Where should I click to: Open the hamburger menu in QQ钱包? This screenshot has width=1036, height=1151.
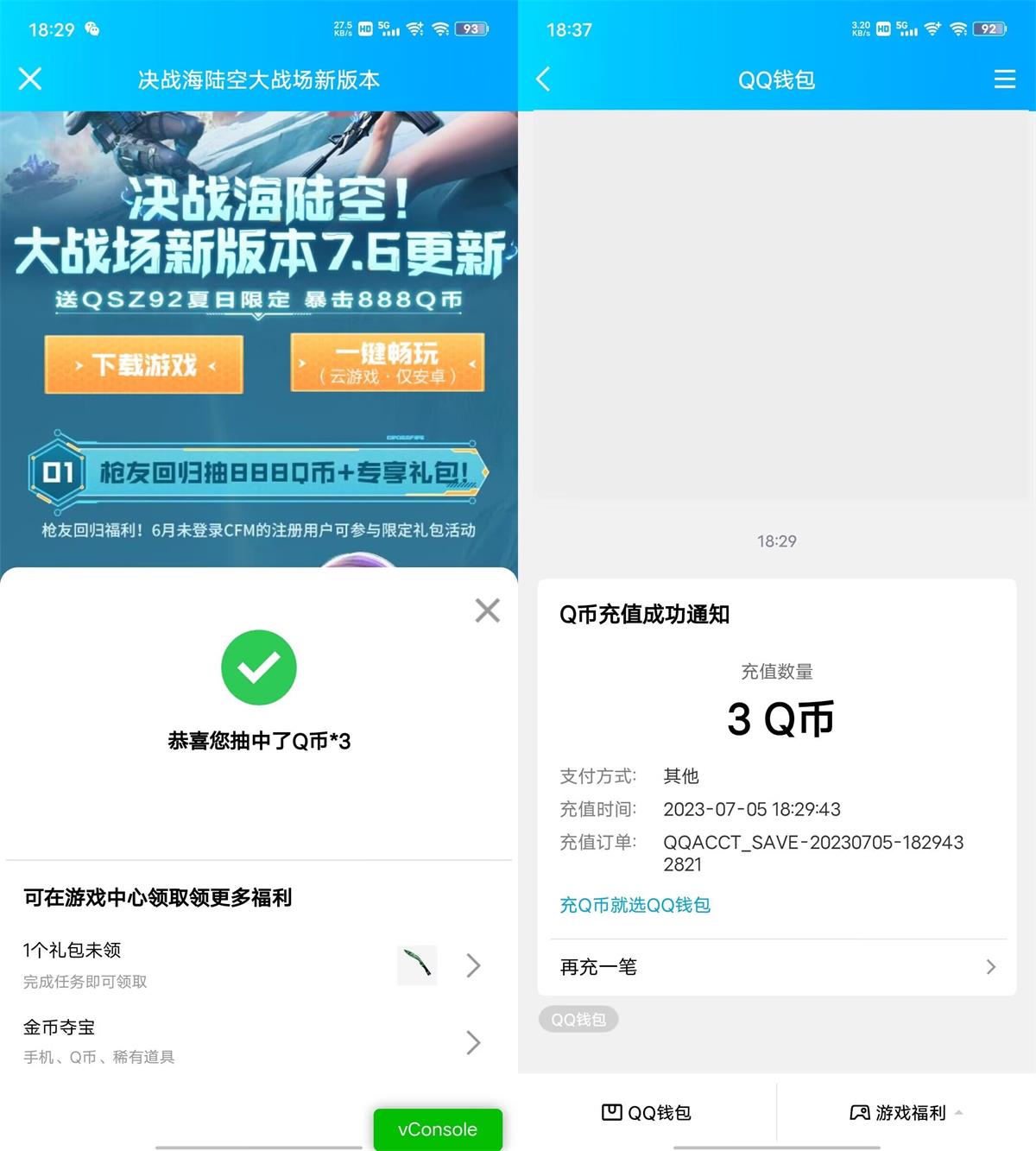(x=1004, y=79)
